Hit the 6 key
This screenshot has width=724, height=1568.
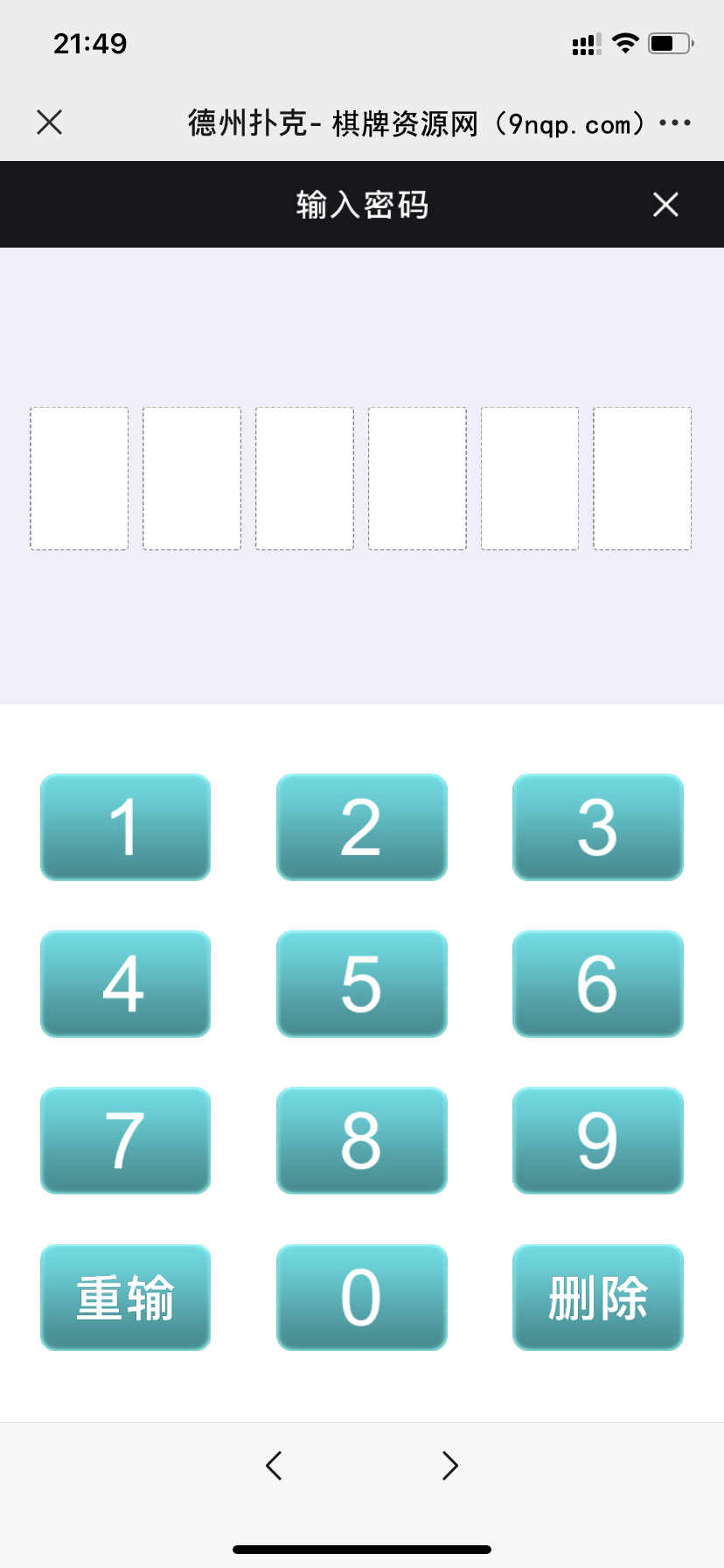point(597,983)
